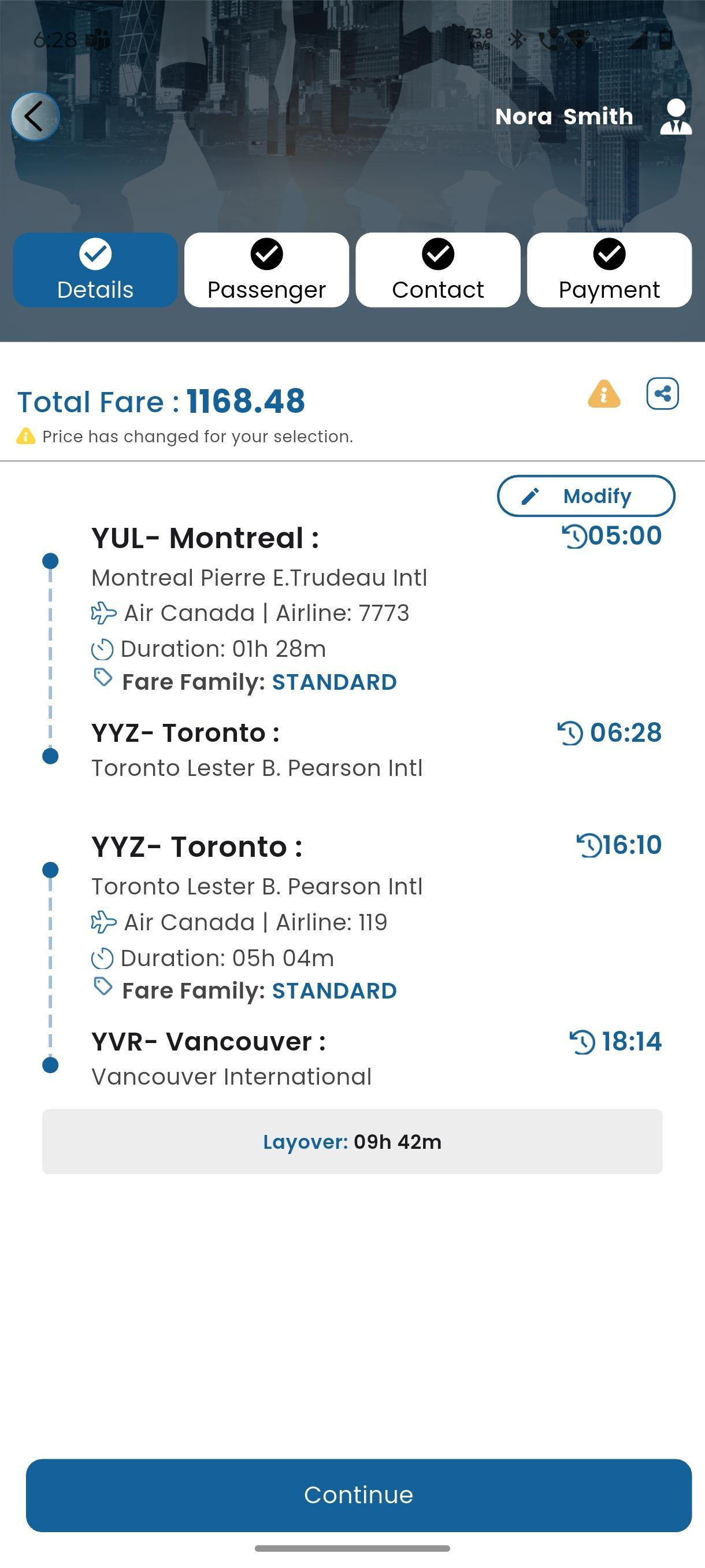Switch to the Contact step

(438, 269)
